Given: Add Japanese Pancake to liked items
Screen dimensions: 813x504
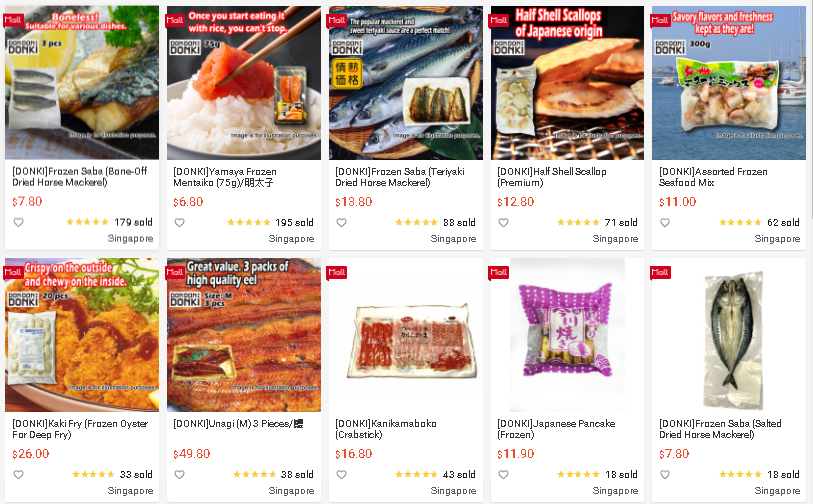Looking at the screenshot, I should [x=504, y=475].
